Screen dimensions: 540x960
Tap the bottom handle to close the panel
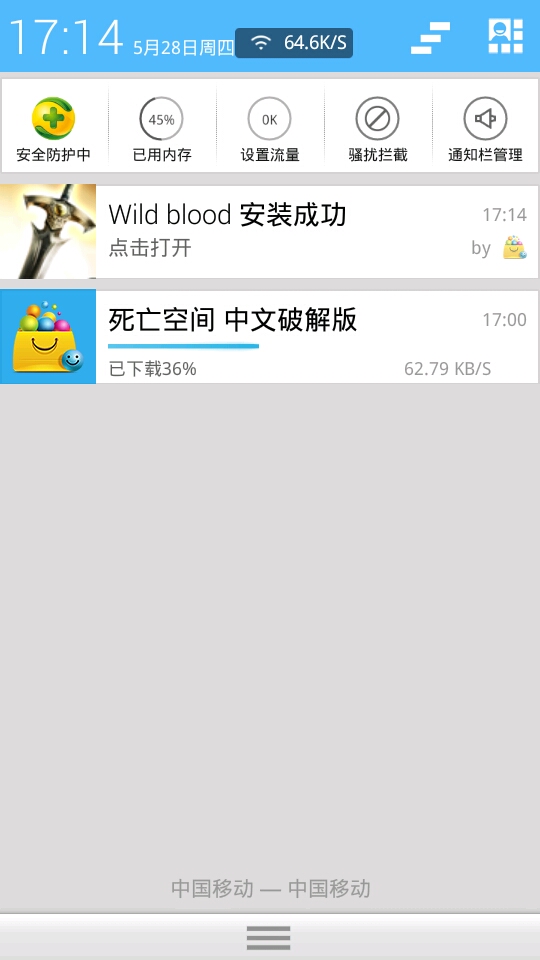[x=269, y=937]
